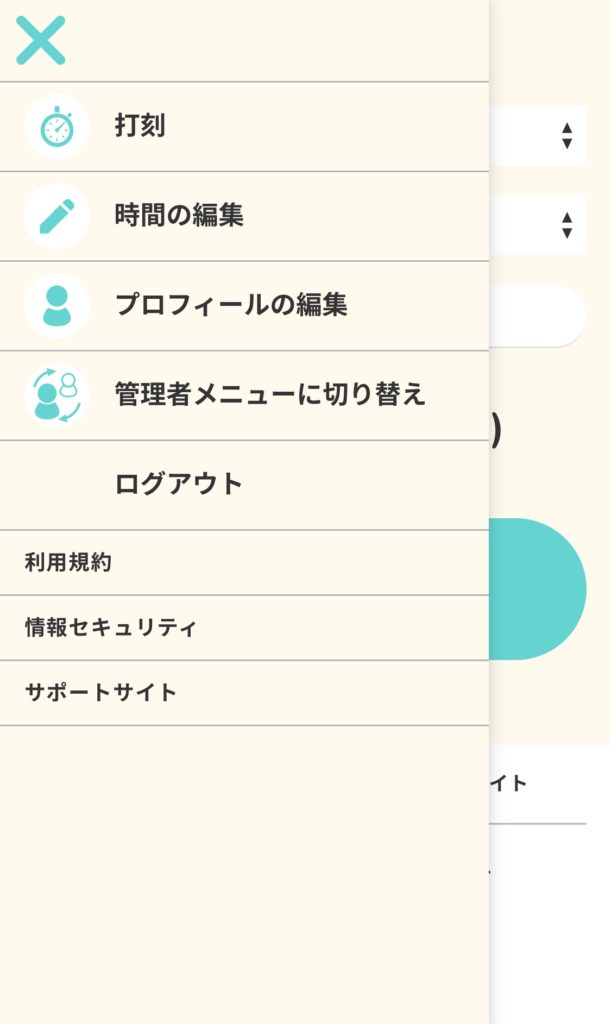Tap ログアウト to sign out

tap(179, 485)
